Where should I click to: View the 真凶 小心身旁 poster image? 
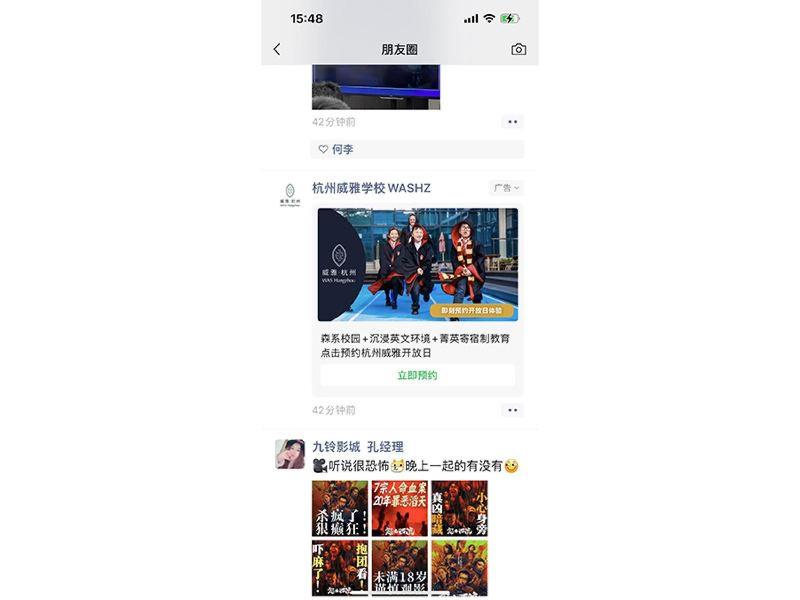(459, 509)
